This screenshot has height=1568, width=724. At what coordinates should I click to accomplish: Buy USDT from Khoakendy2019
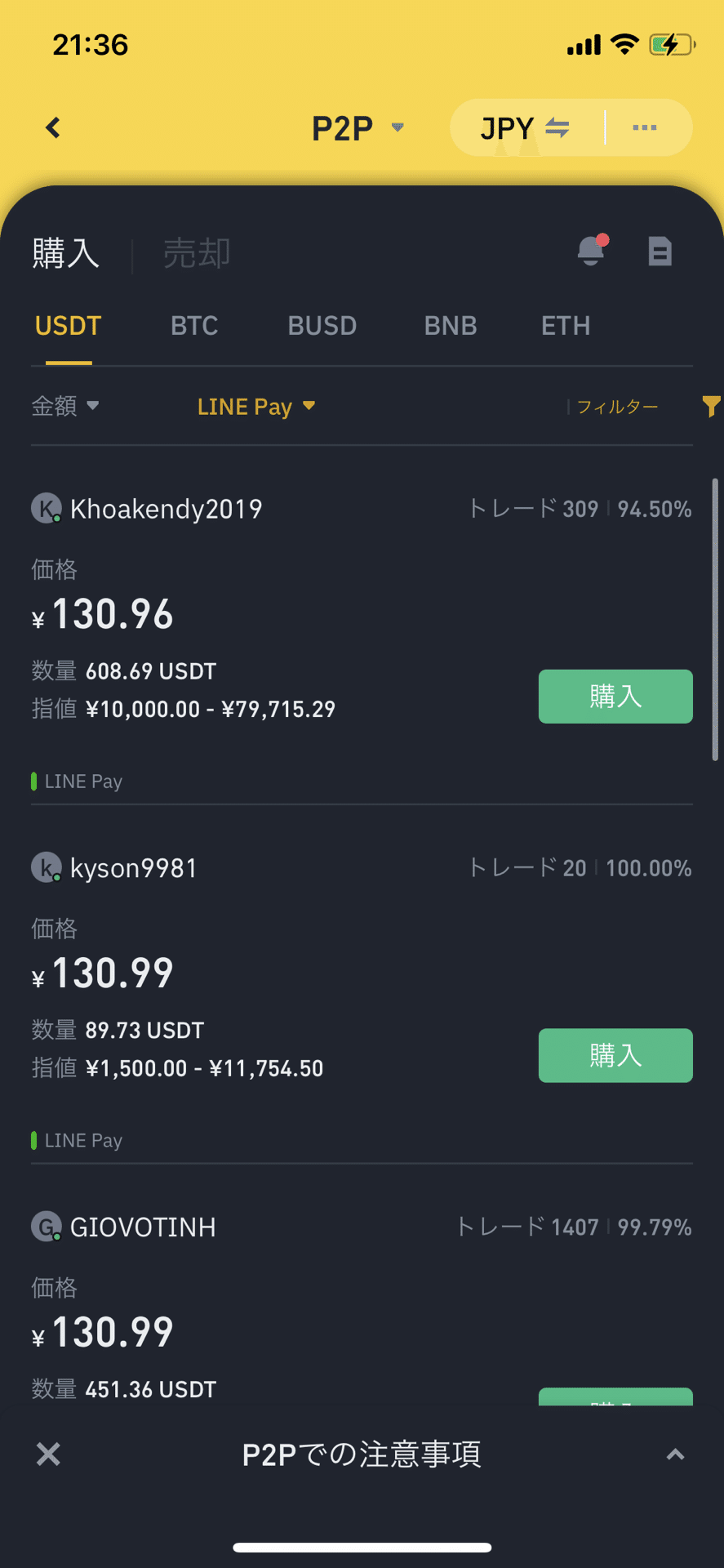[615, 697]
